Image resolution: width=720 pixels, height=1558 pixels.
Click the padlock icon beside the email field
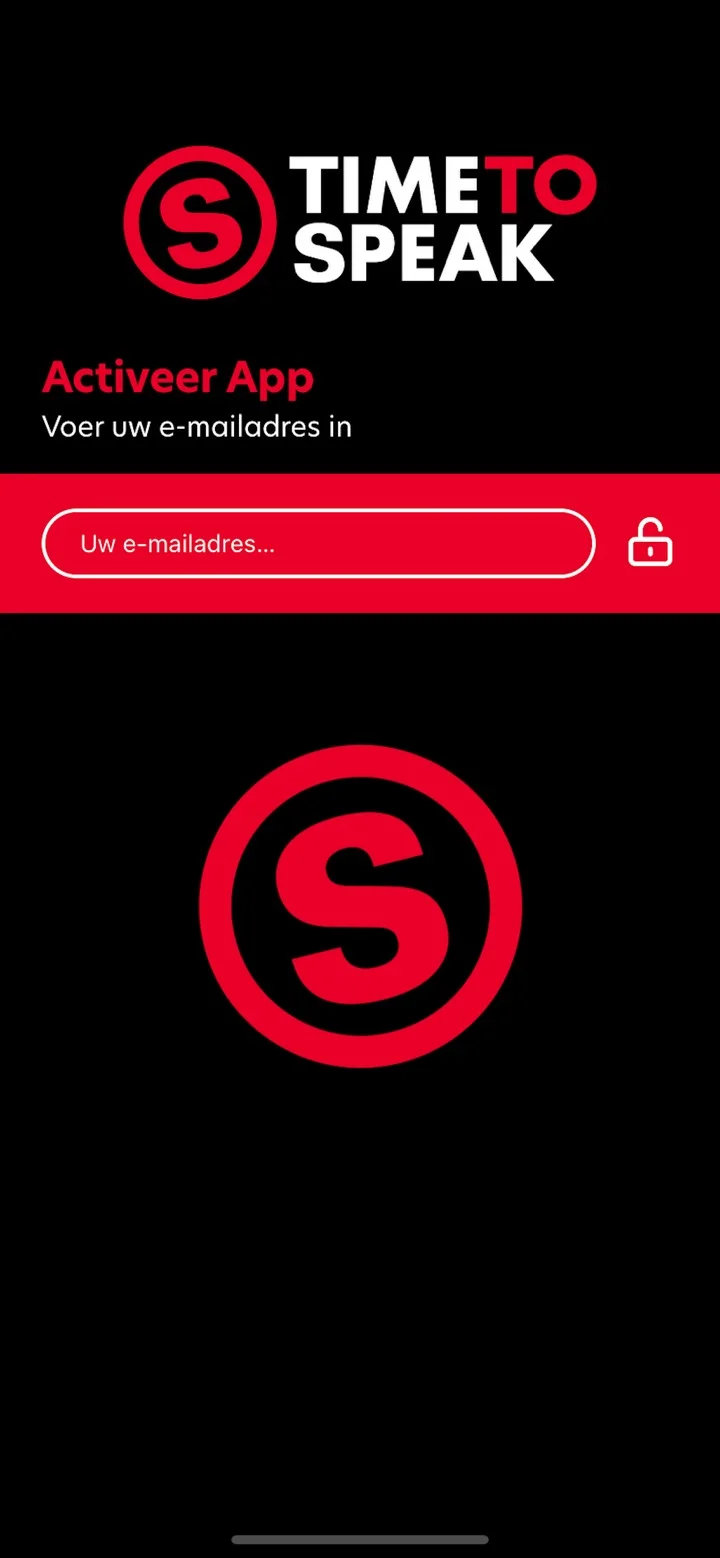[649, 543]
